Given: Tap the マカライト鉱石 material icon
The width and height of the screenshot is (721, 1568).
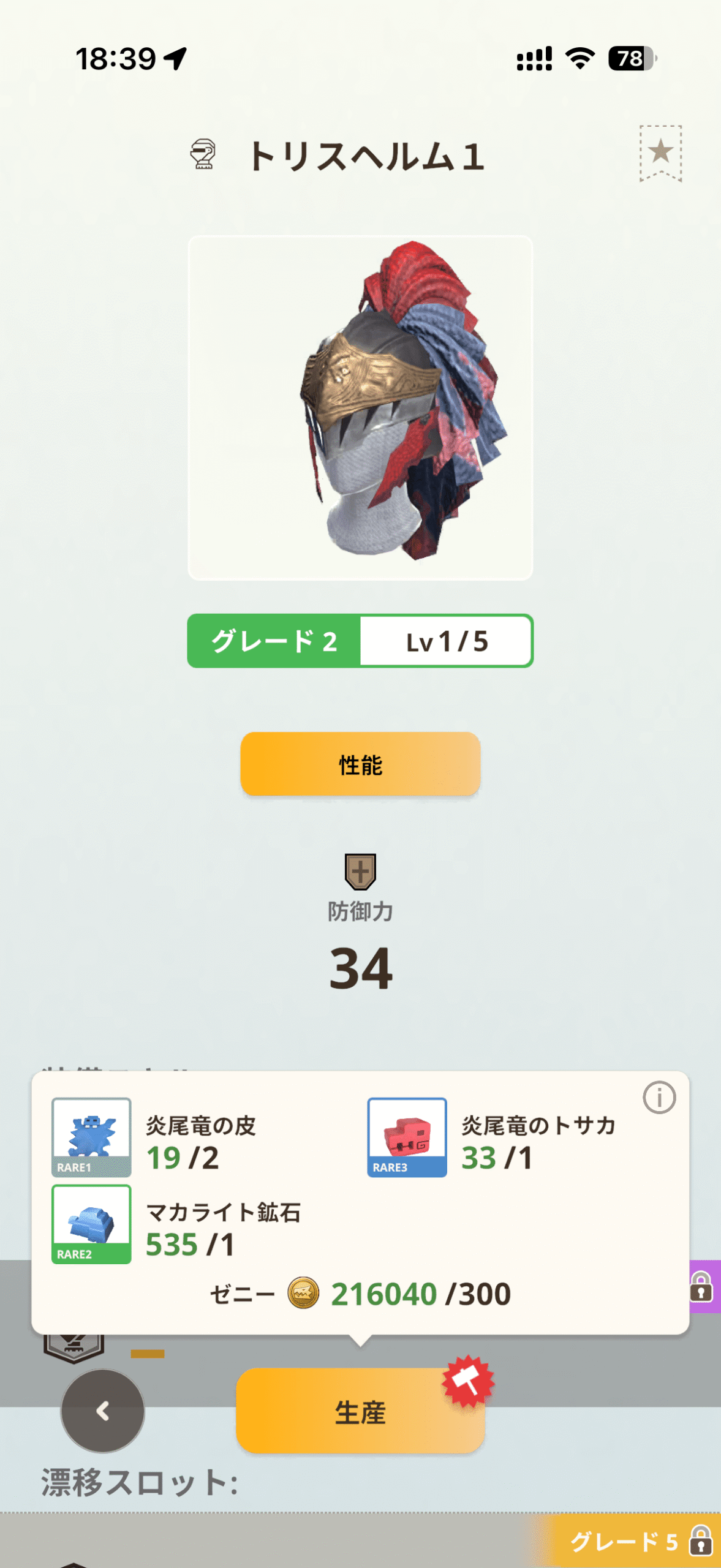Looking at the screenshot, I should 91,1224.
